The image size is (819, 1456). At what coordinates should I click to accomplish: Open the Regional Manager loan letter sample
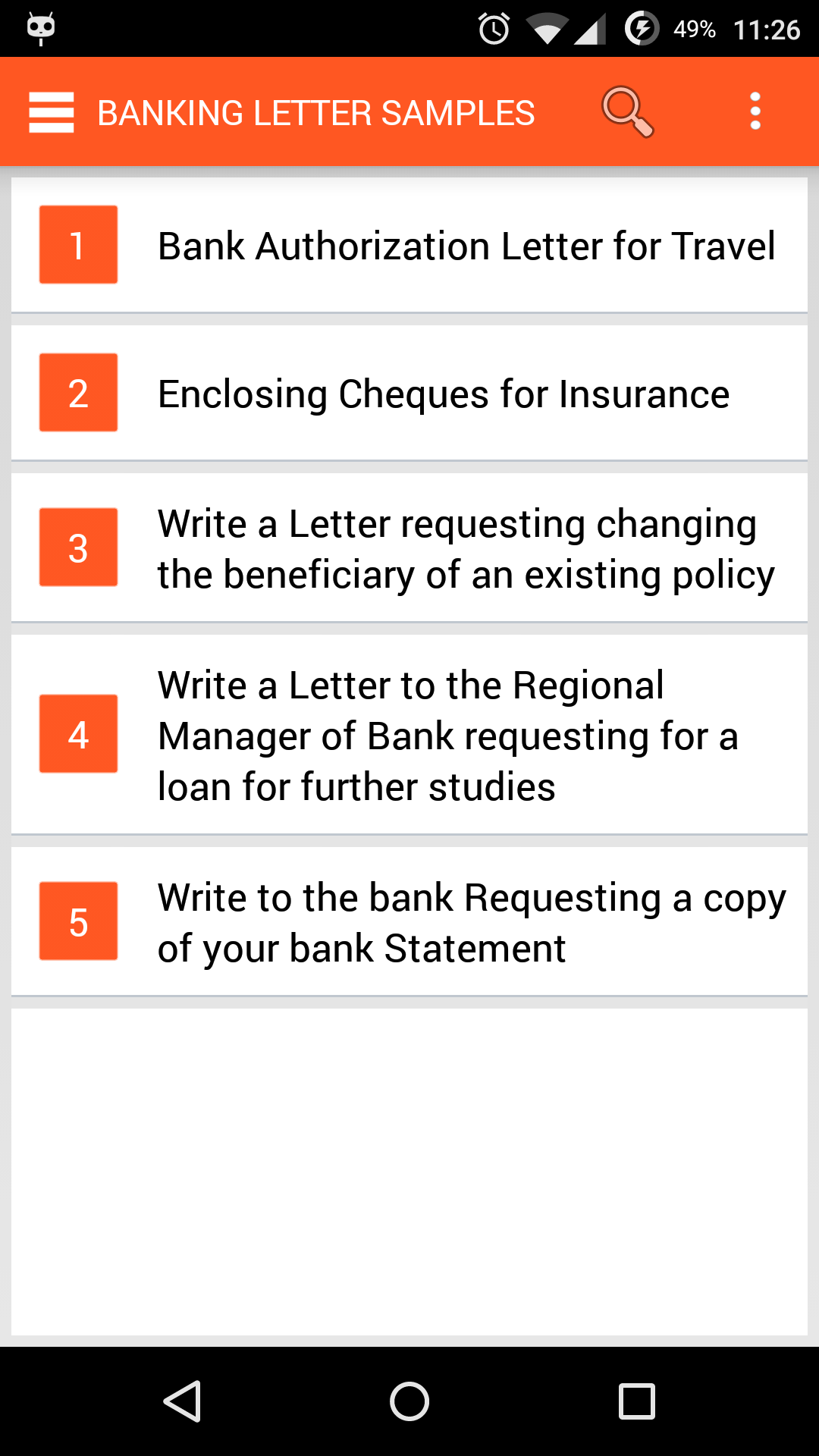pos(447,733)
